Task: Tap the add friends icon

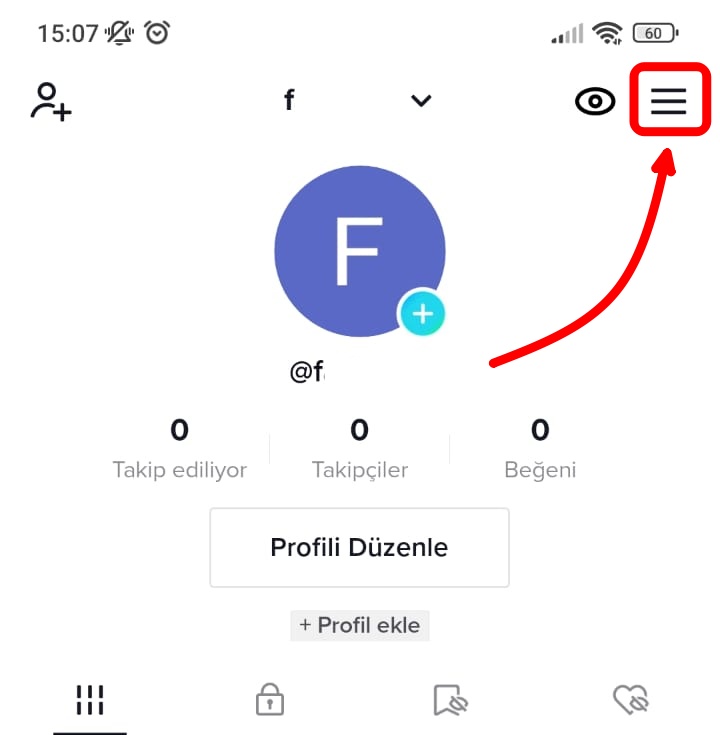Action: (51, 101)
